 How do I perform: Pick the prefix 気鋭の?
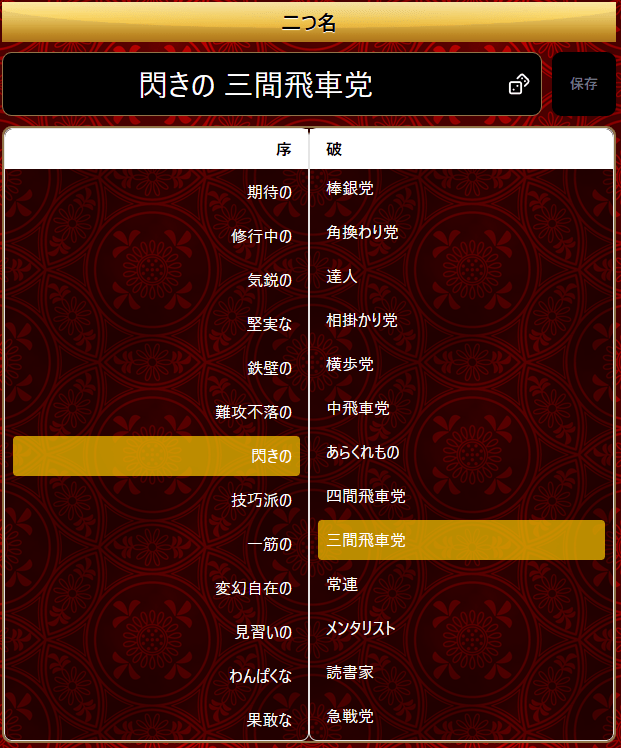[269, 280]
